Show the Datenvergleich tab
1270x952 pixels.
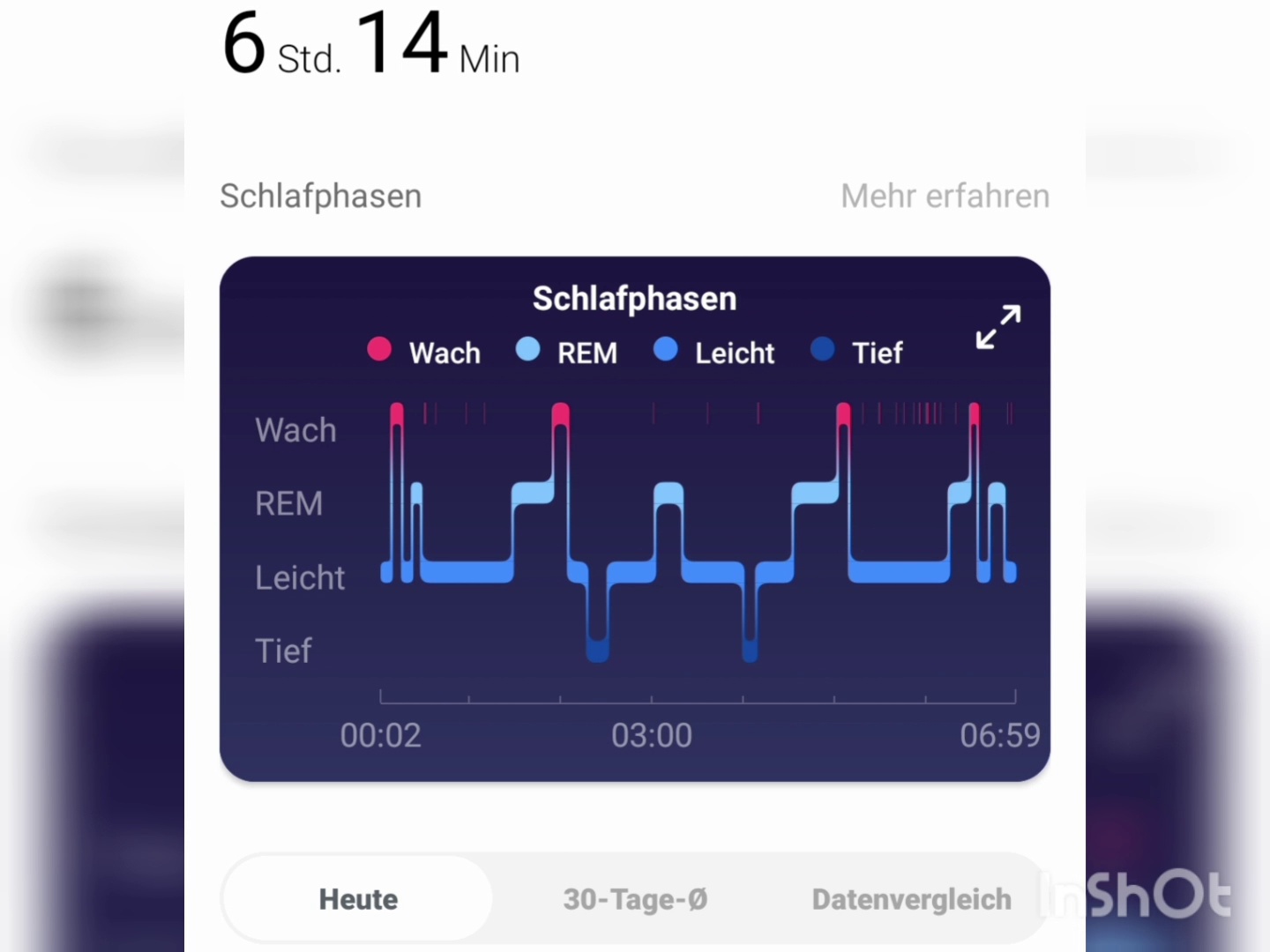click(x=911, y=899)
